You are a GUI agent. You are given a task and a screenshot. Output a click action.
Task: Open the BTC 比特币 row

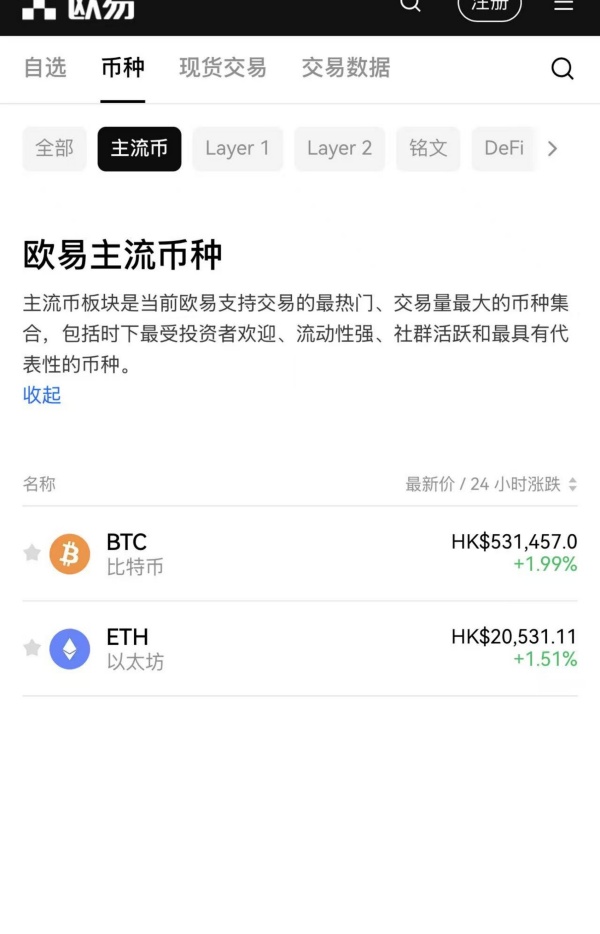pyautogui.click(x=300, y=553)
